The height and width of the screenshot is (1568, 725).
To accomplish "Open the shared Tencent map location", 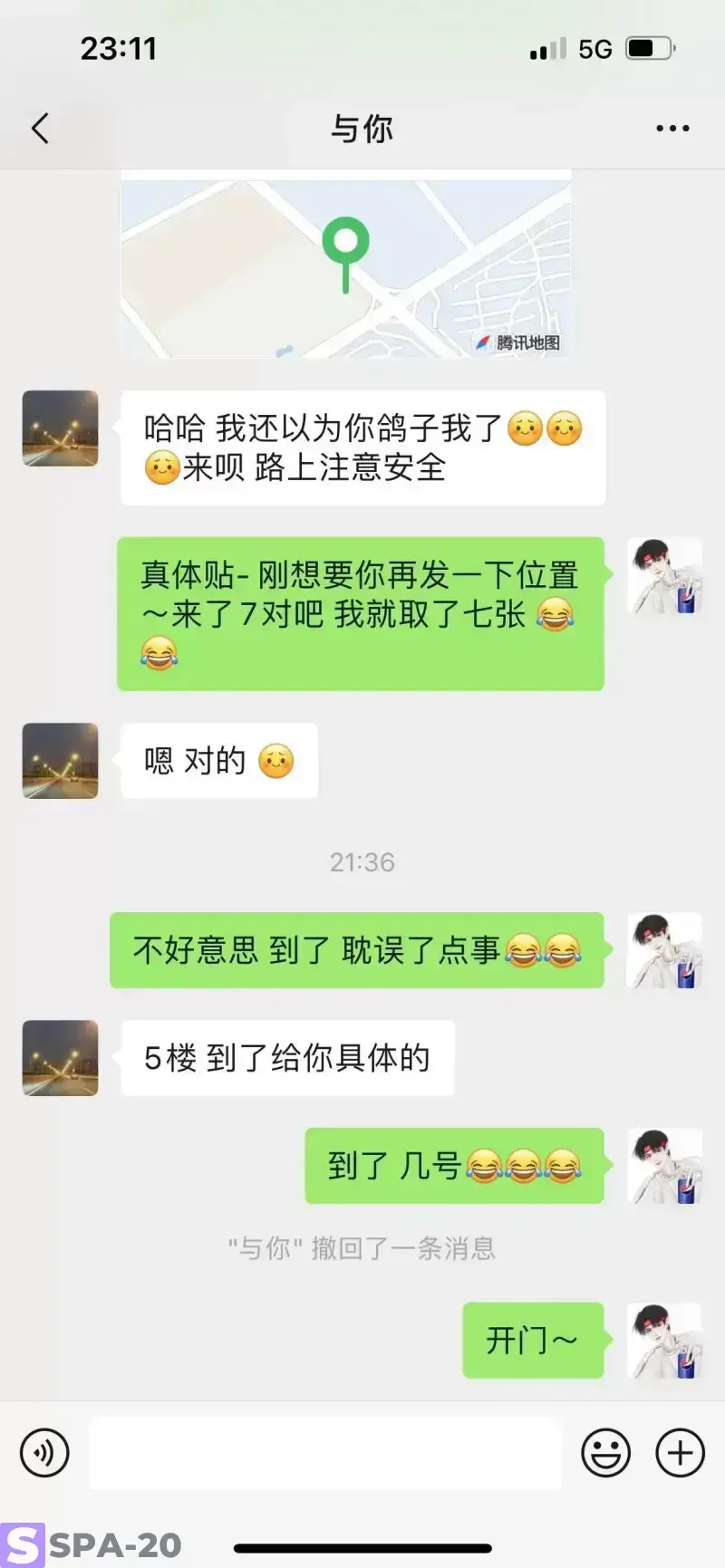I will (345, 267).
